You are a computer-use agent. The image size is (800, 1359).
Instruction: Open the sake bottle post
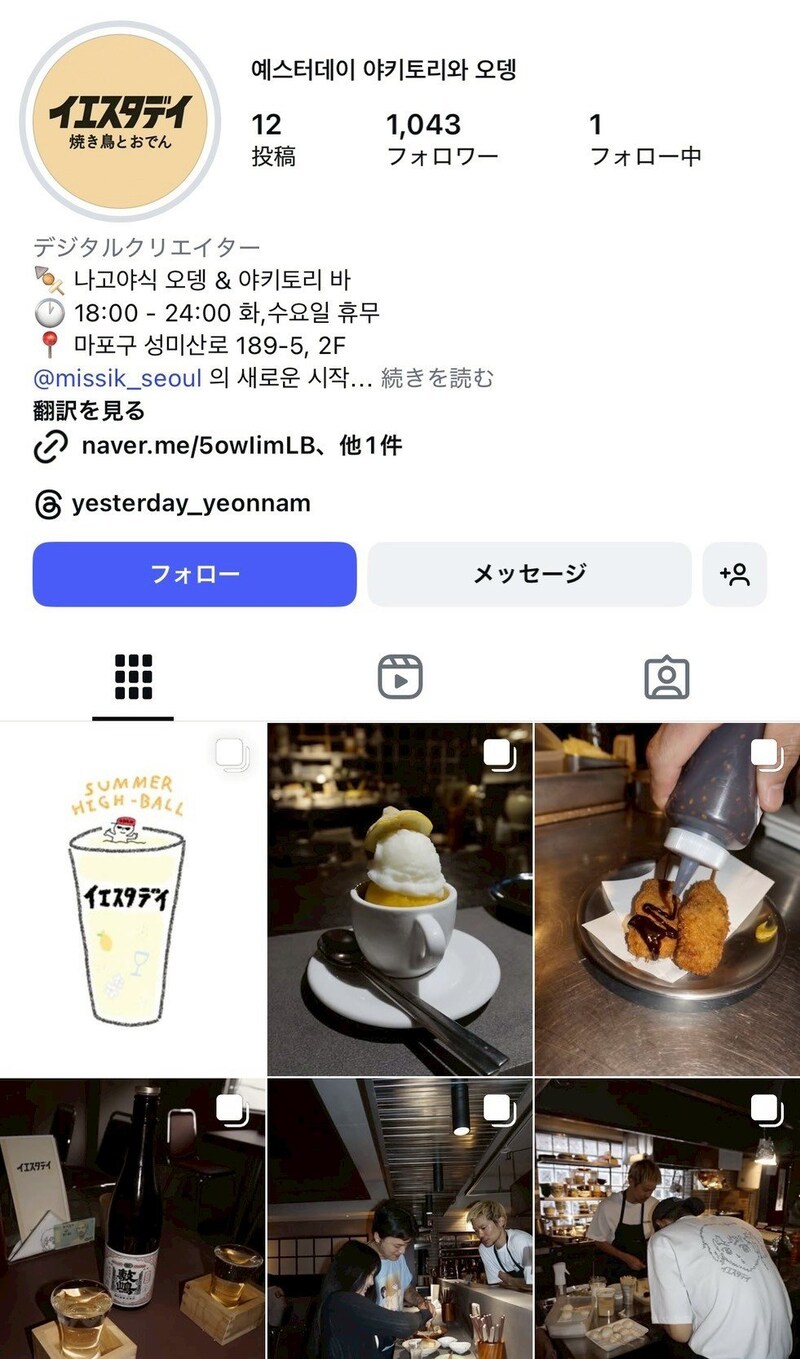click(x=132, y=1218)
